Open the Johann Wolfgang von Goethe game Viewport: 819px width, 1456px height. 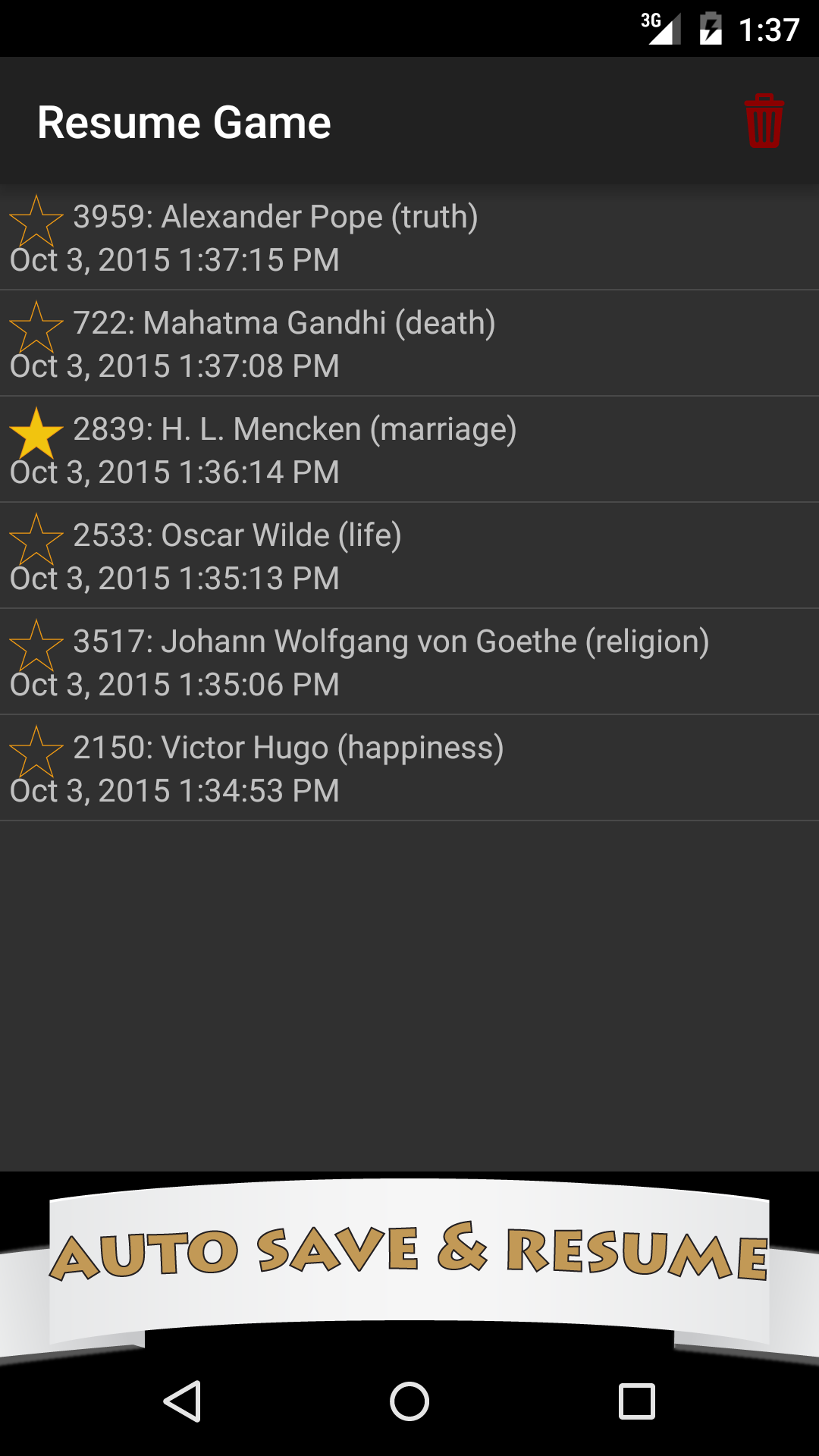point(409,662)
